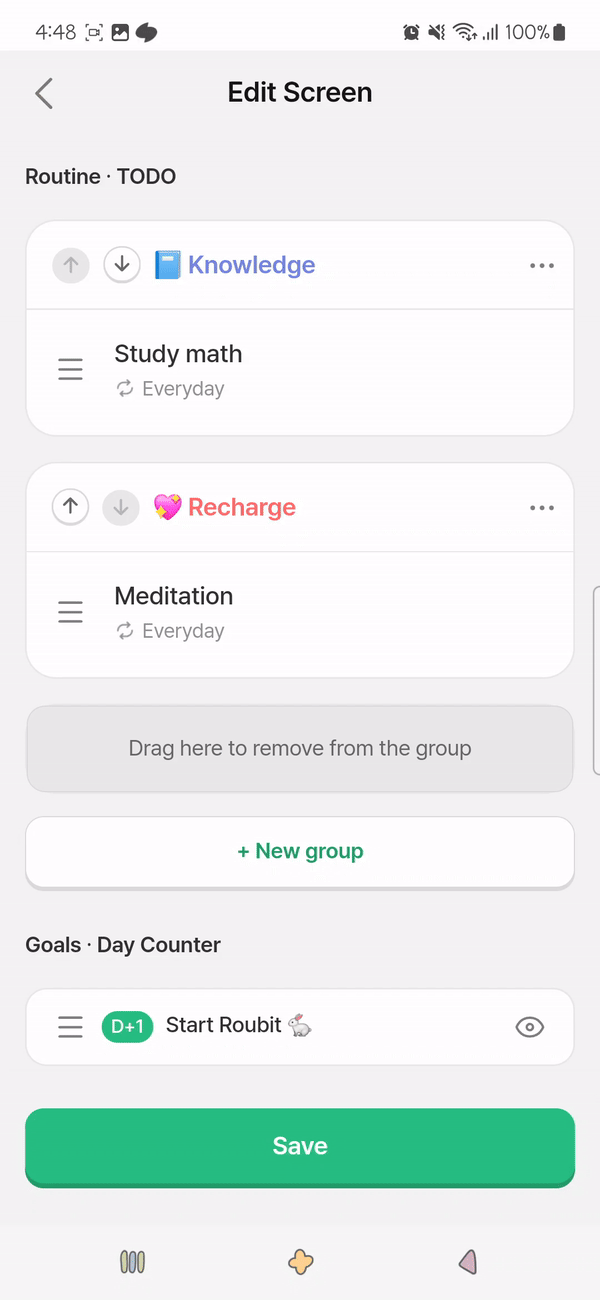Viewport: 600px width, 1300px height.
Task: Open the Recharge group options menu
Action: [541, 508]
